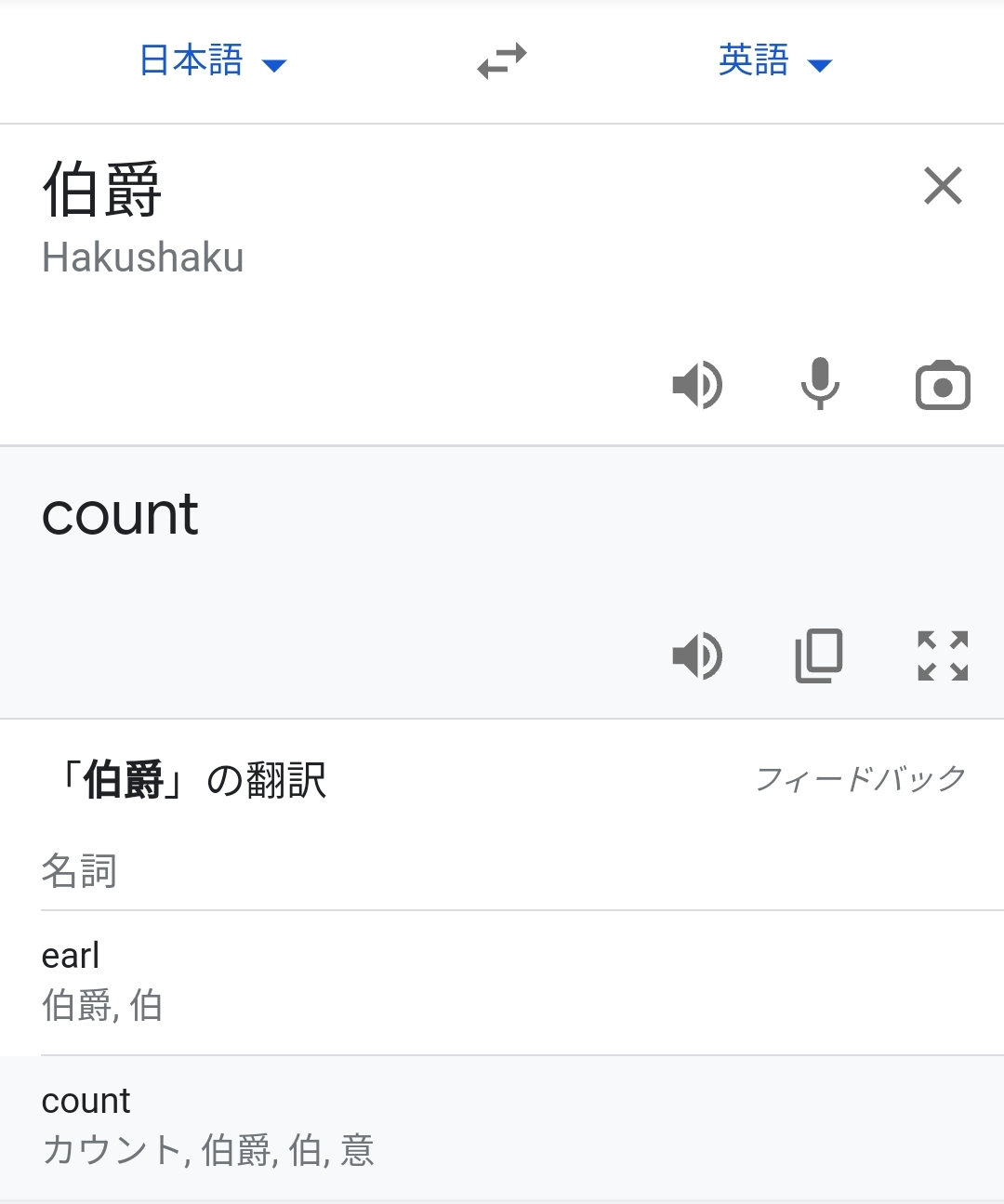Swap the source and target languages
The height and width of the screenshot is (1204, 1004).
tap(502, 61)
